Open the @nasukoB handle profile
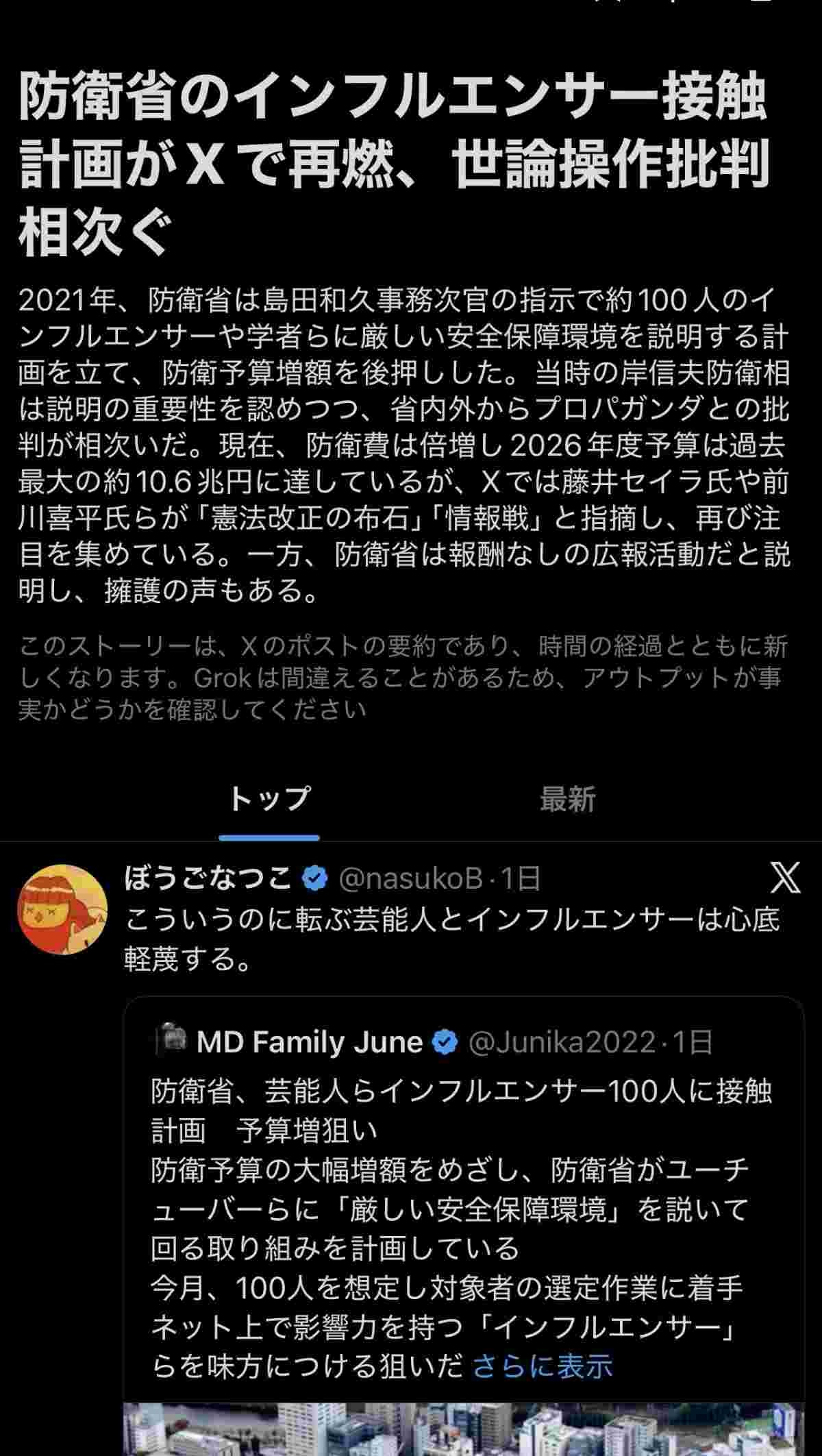Screen dimensions: 822x1456 click(411, 878)
